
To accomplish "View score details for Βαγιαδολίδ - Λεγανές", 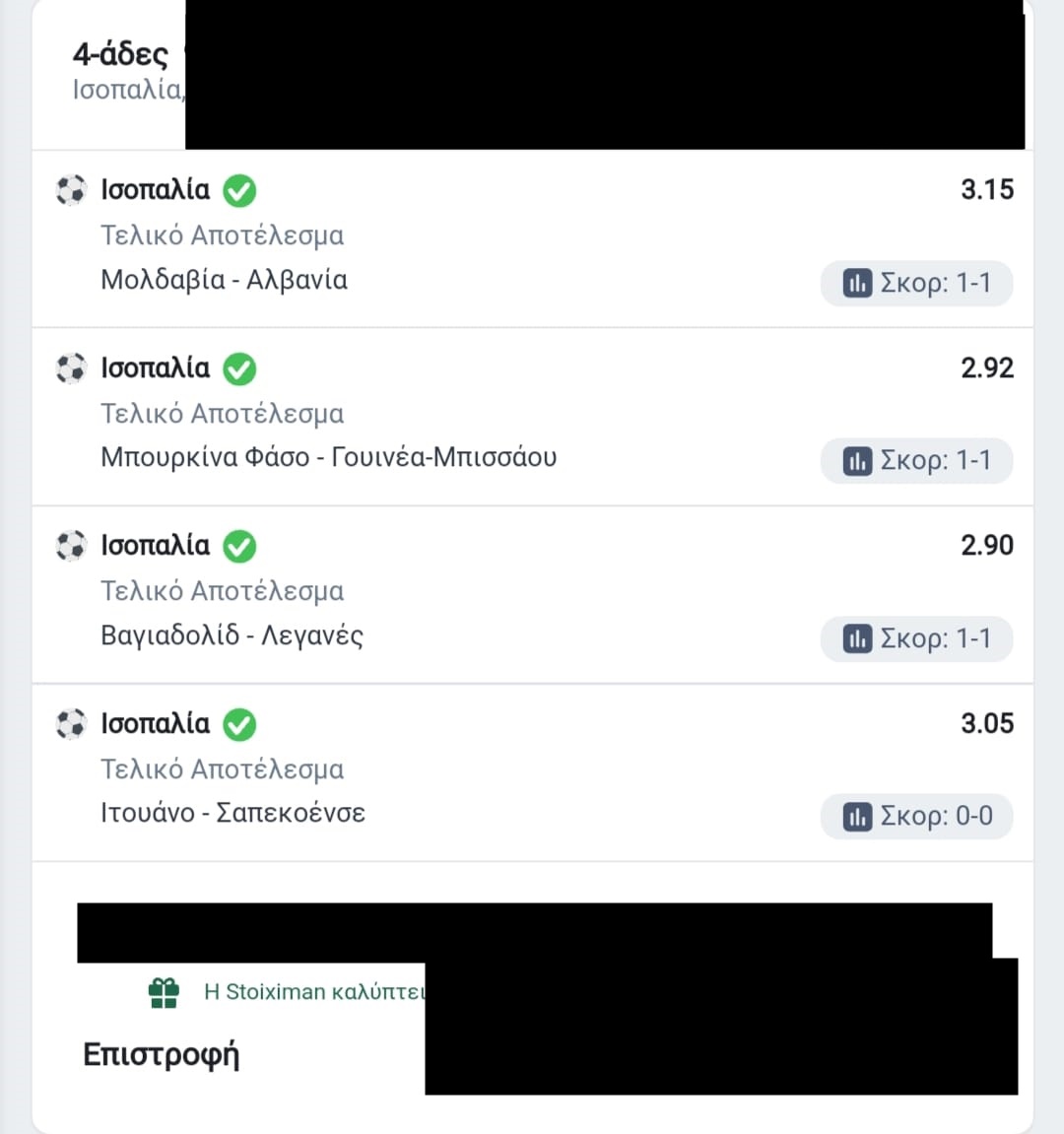I will click(x=916, y=638).
